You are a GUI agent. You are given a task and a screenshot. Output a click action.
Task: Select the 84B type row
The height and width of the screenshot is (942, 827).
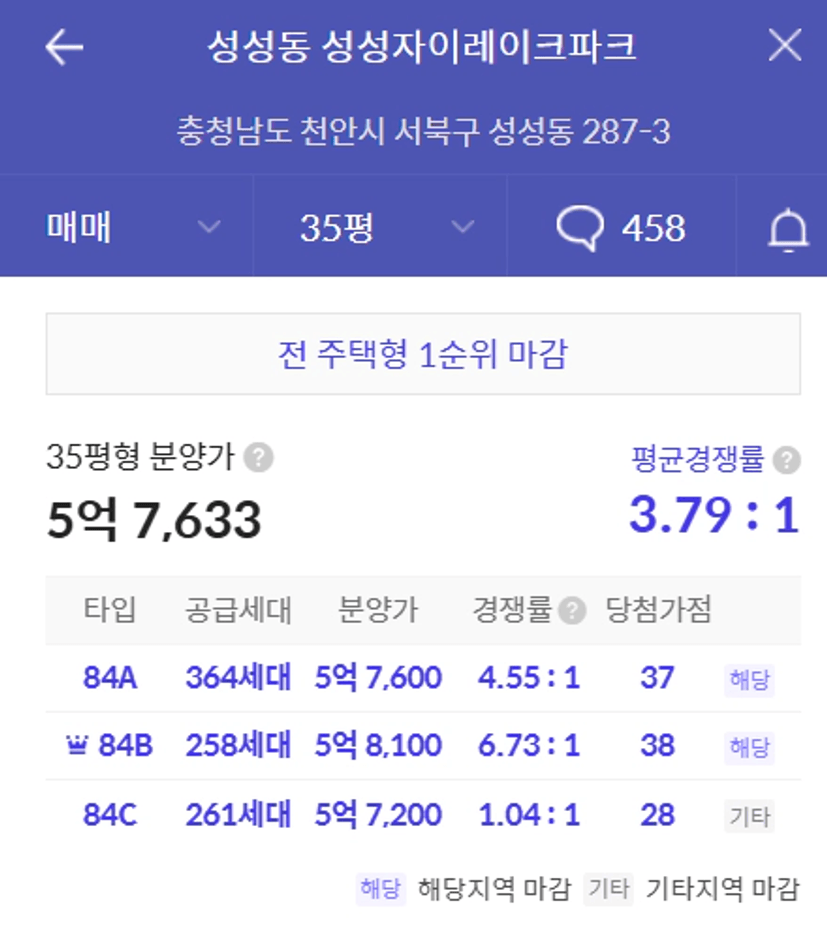[x=422, y=746]
